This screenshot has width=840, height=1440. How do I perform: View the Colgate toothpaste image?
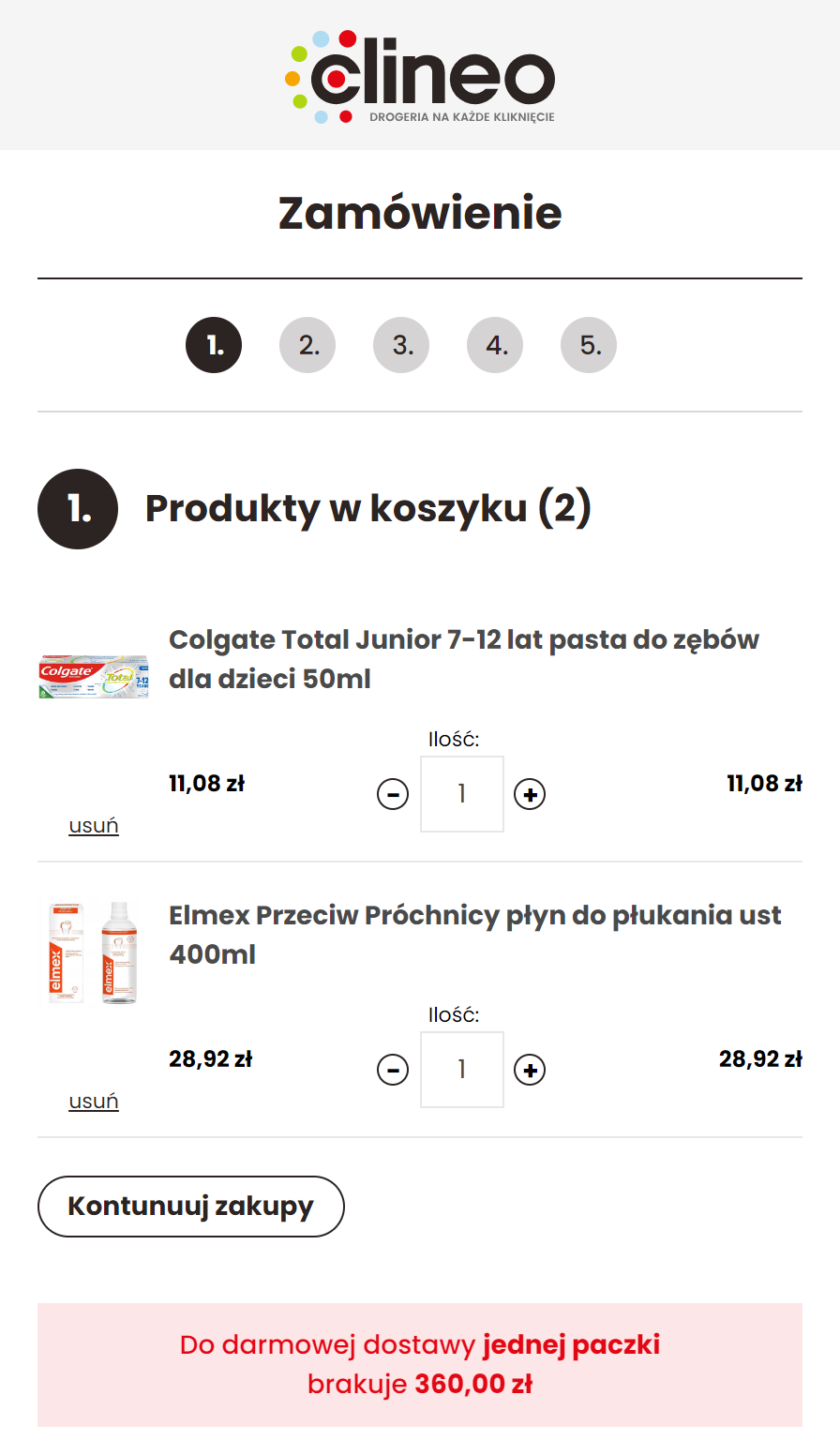tap(94, 677)
